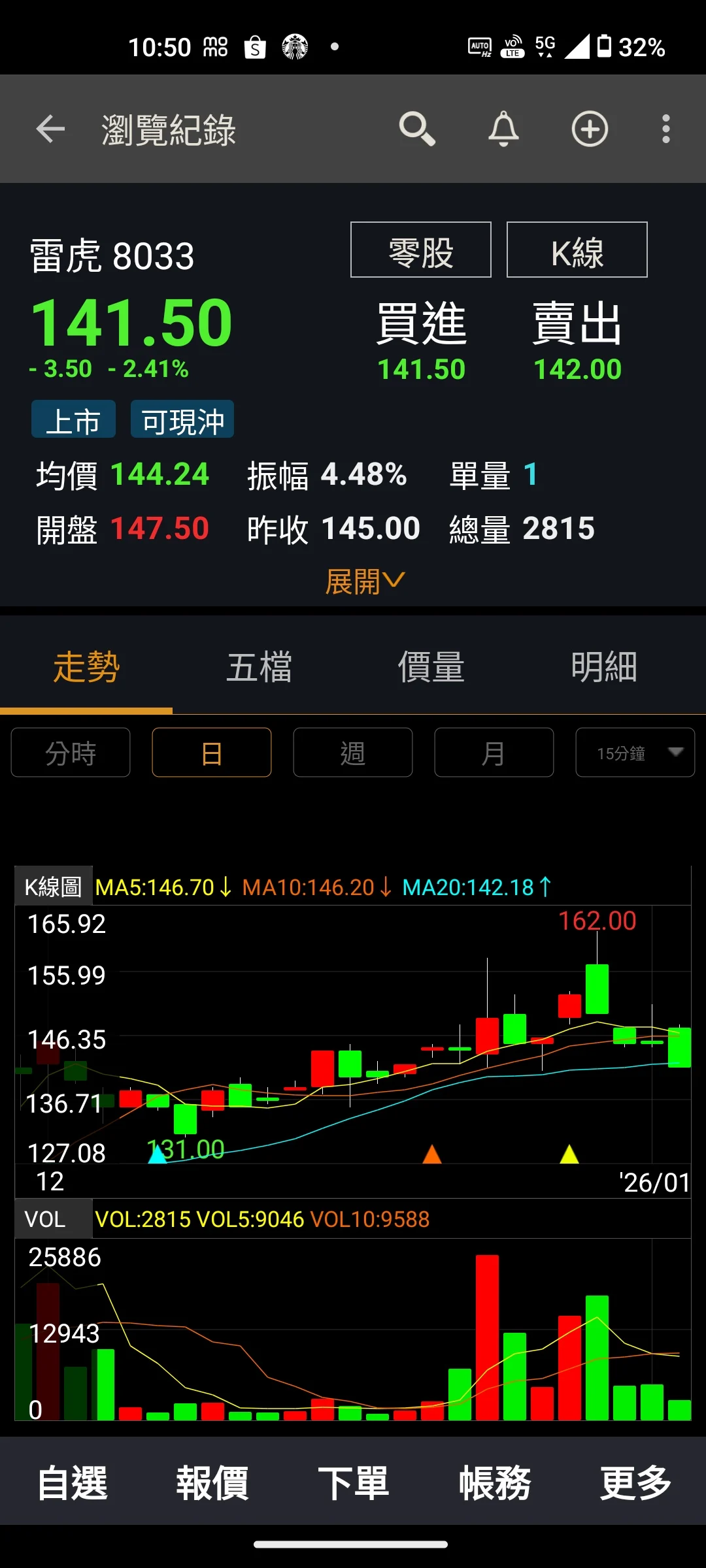The height and width of the screenshot is (1568, 706).
Task: Open 下單 order placement
Action: 353,1482
